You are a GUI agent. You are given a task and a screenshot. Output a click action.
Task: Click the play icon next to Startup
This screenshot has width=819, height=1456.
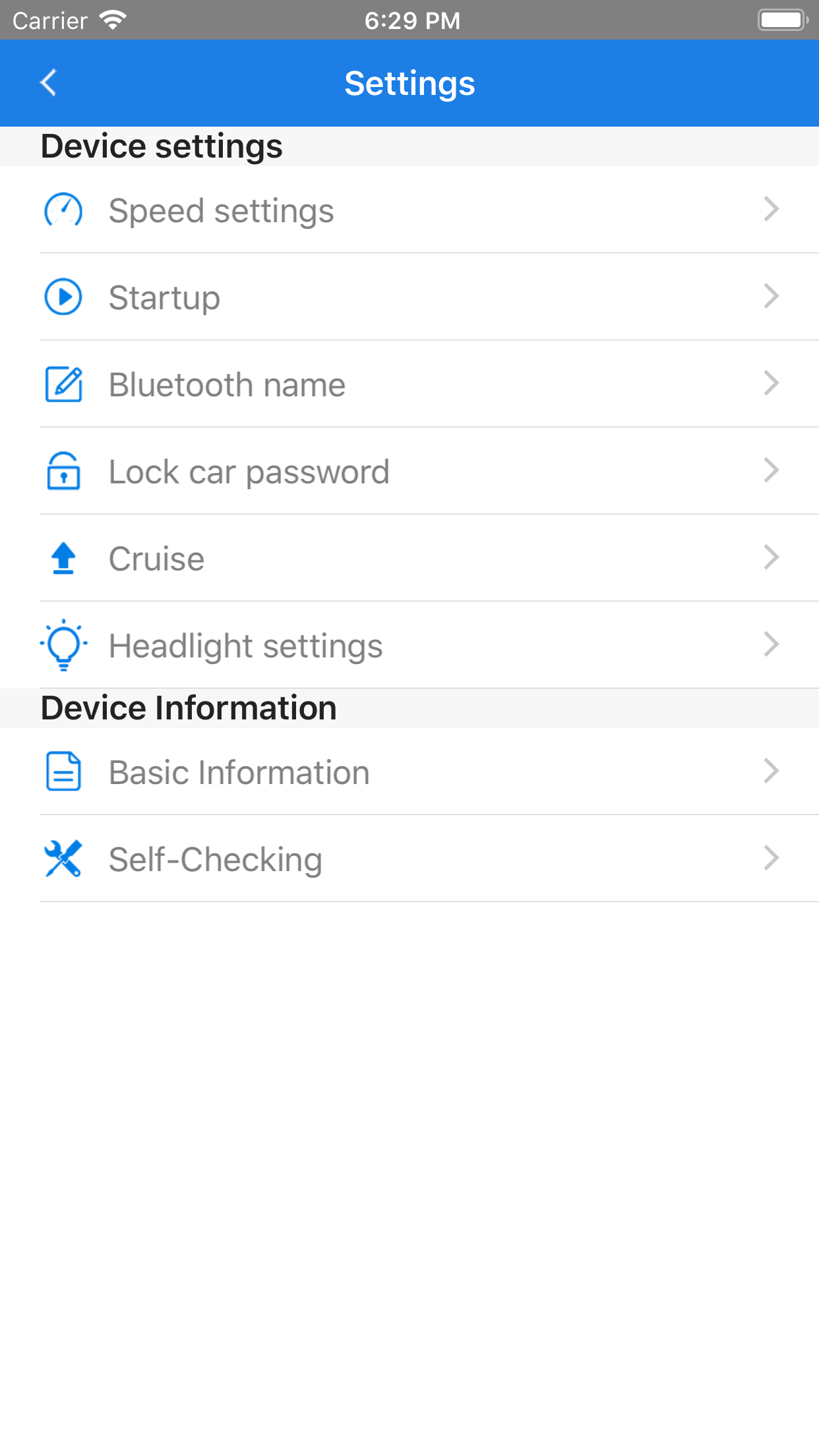(x=63, y=297)
